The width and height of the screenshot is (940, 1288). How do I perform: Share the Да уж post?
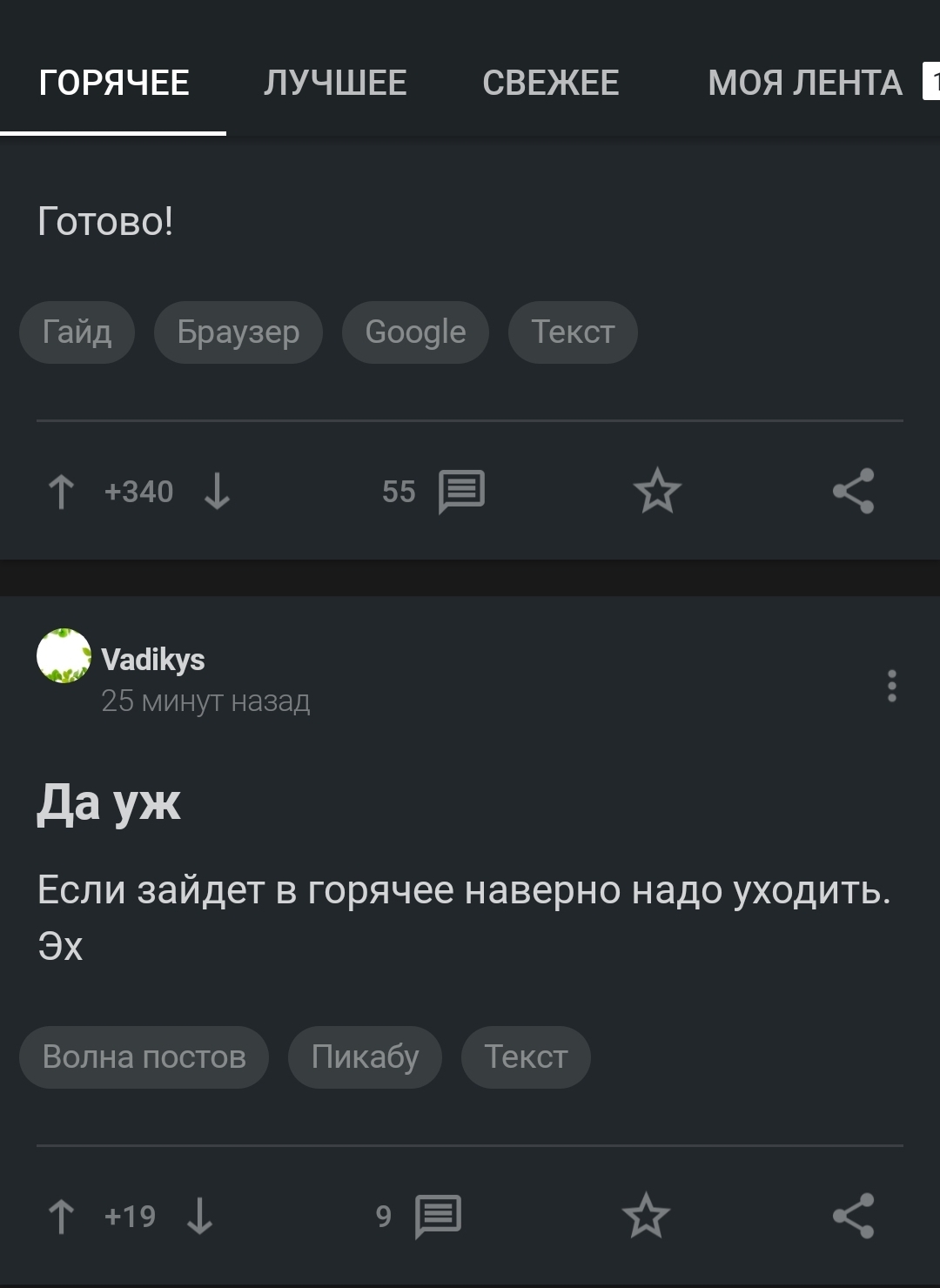point(853,1217)
